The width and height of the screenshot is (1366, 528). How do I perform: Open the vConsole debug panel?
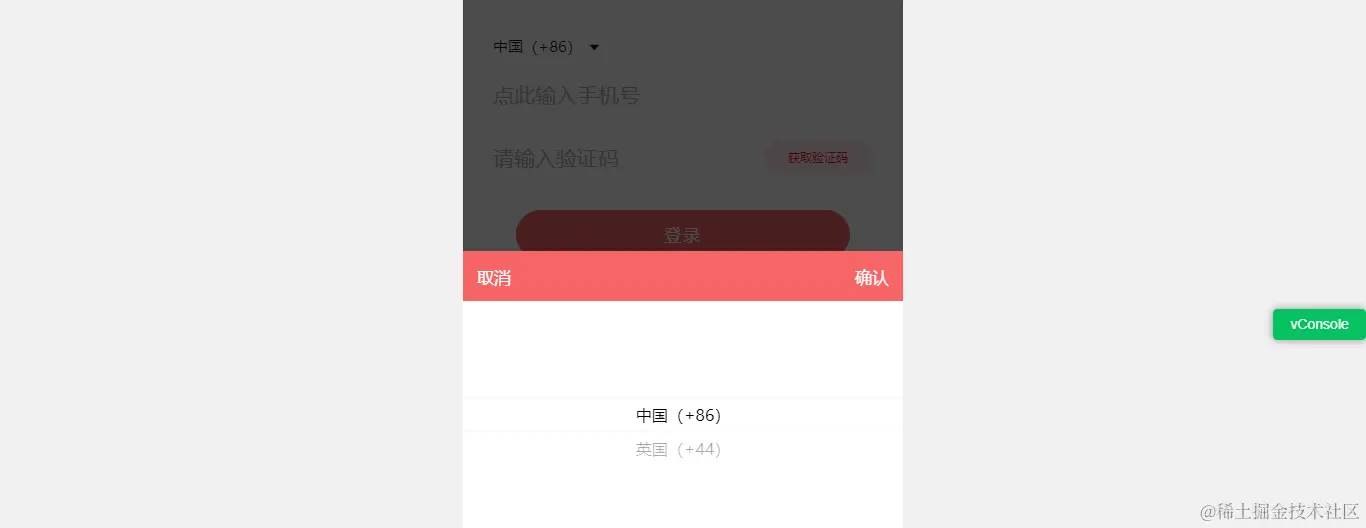(x=1318, y=324)
